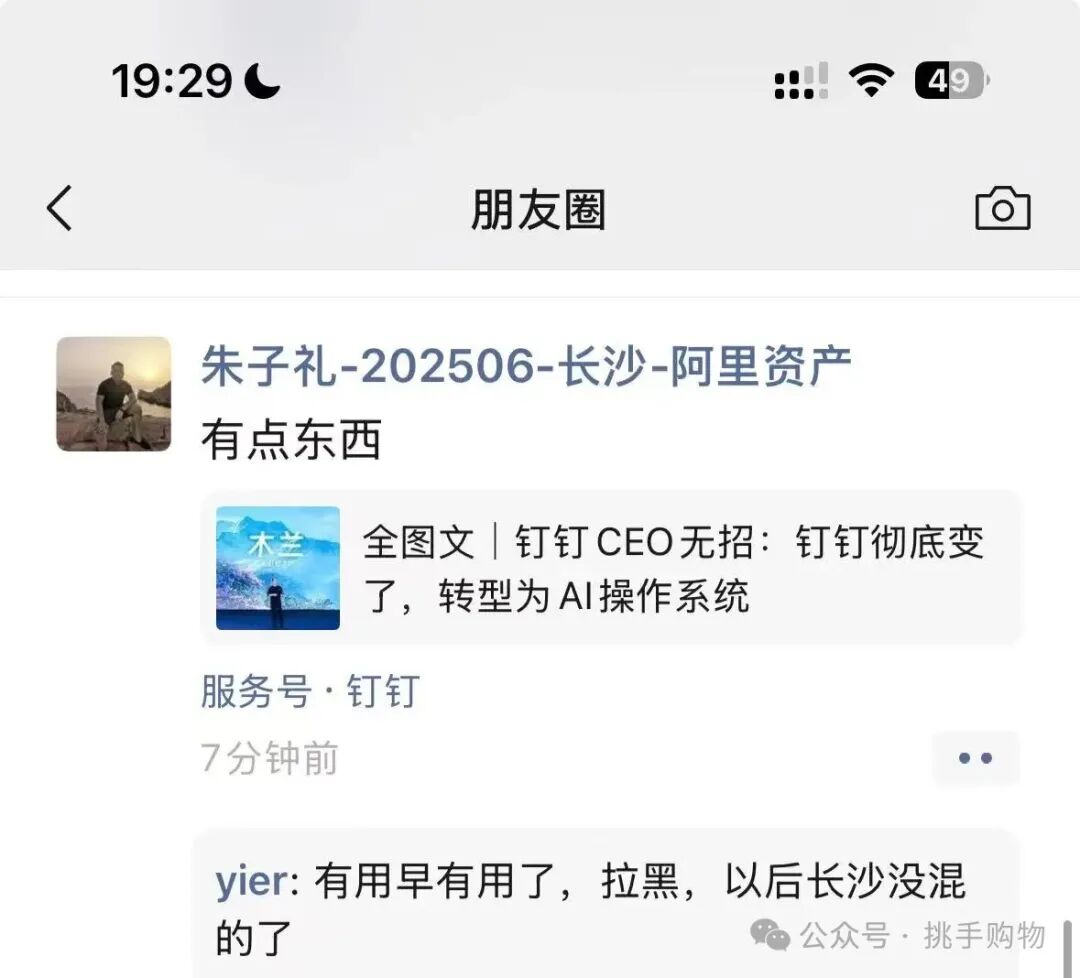
Task: Go back from the 朋友圈 feed
Action: 60,209
